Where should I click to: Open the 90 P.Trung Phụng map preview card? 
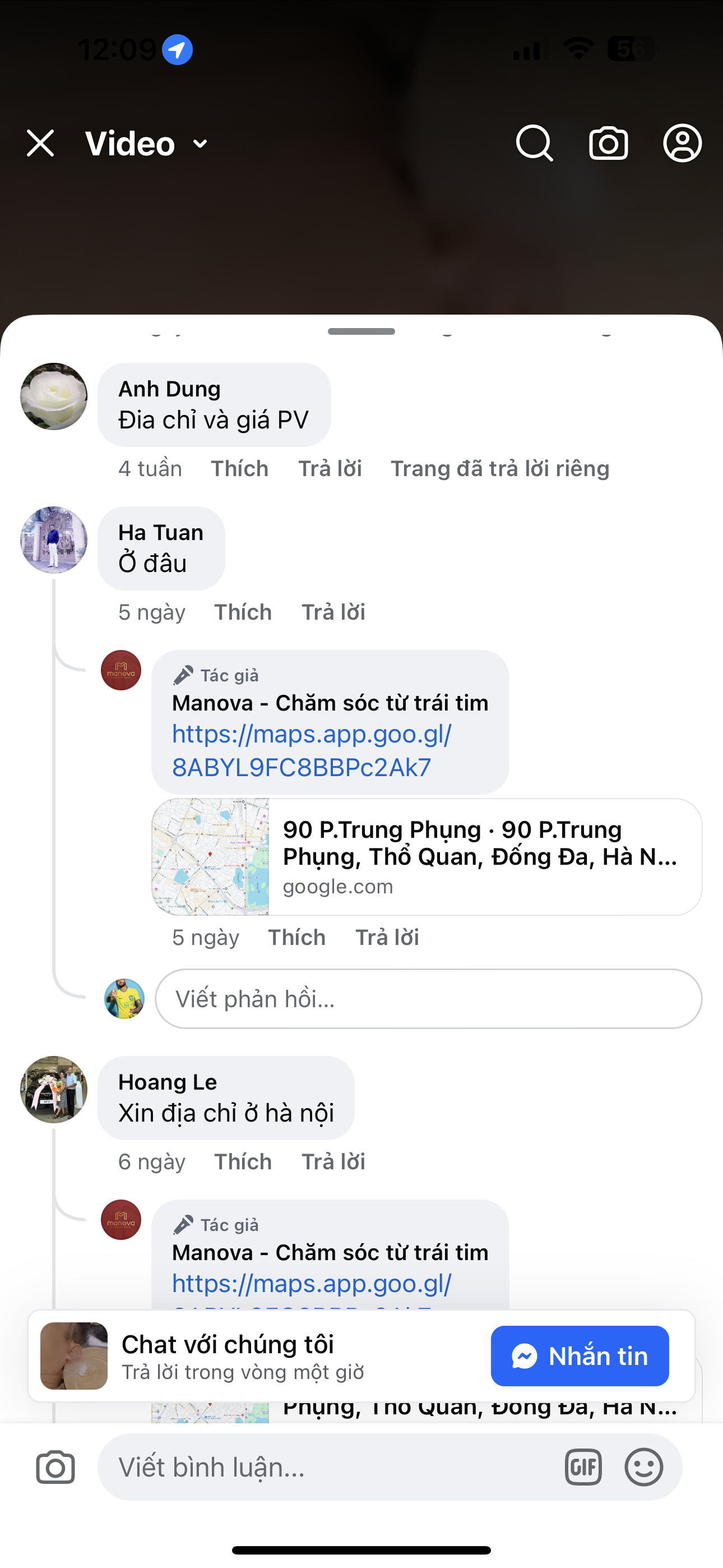426,856
